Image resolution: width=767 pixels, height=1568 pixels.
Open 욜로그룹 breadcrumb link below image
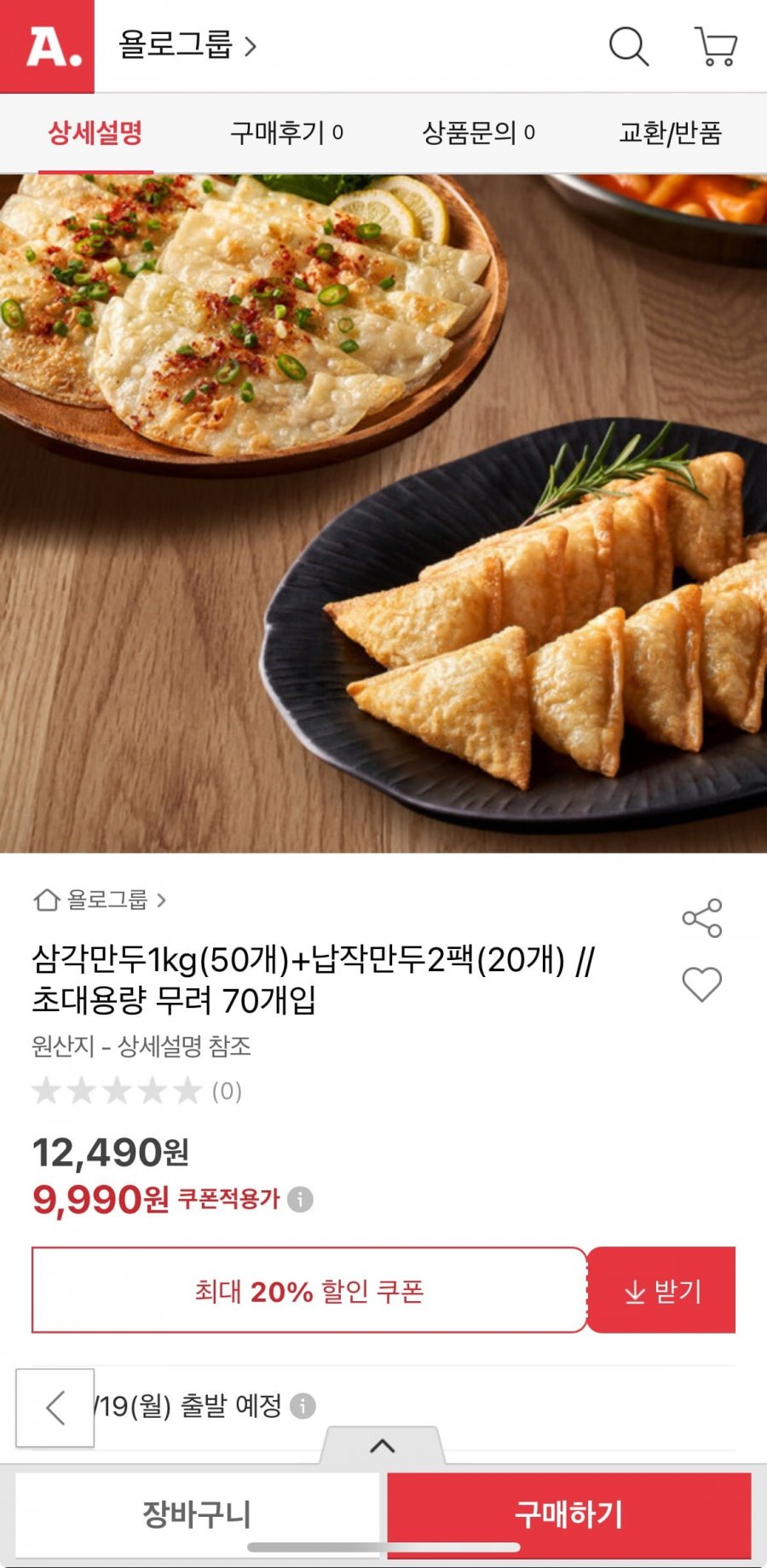(x=101, y=900)
